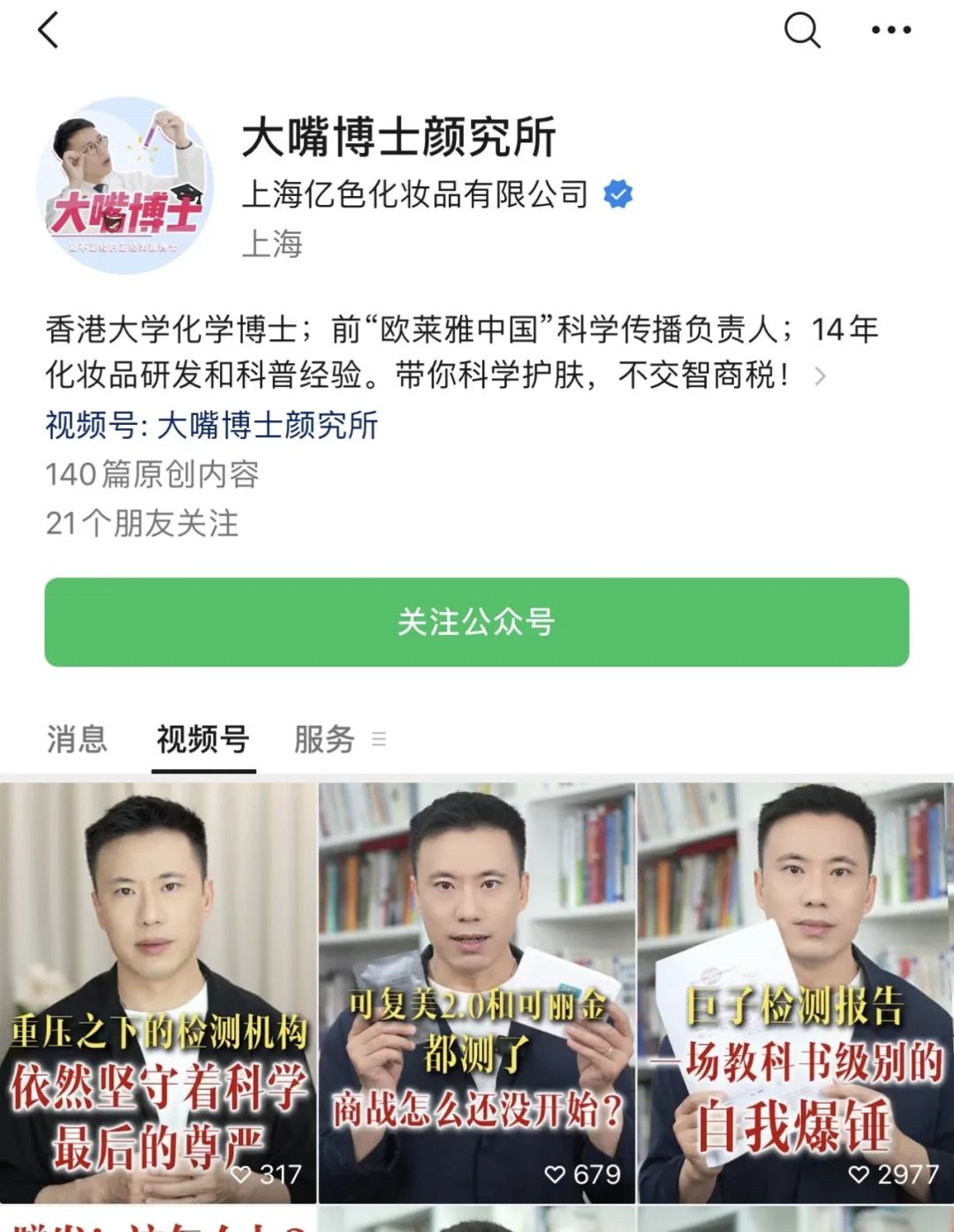Open the 服务 tab menu
954x1232 pixels.
[x=339, y=738]
